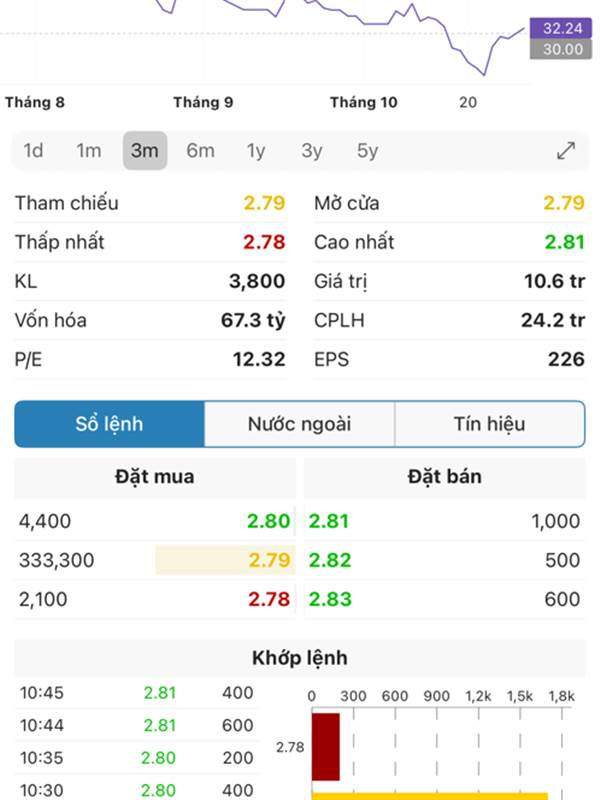Select buy order price 2.80

click(x=268, y=521)
